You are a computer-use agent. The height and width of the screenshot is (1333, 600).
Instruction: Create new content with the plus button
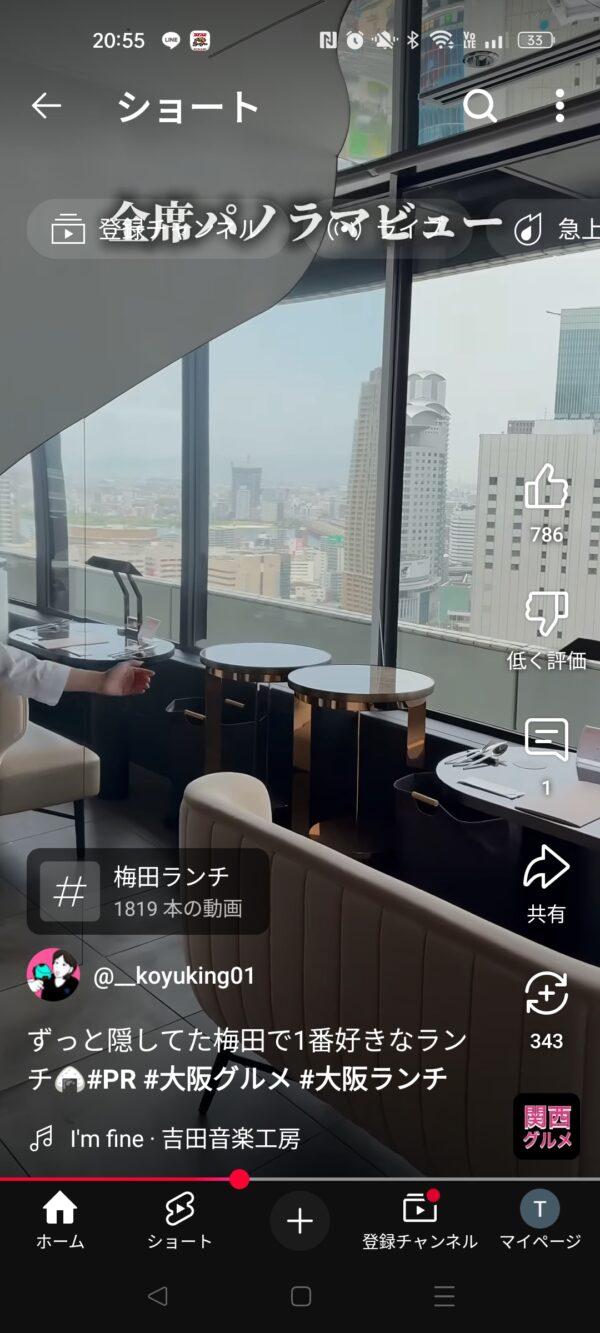pos(300,1221)
